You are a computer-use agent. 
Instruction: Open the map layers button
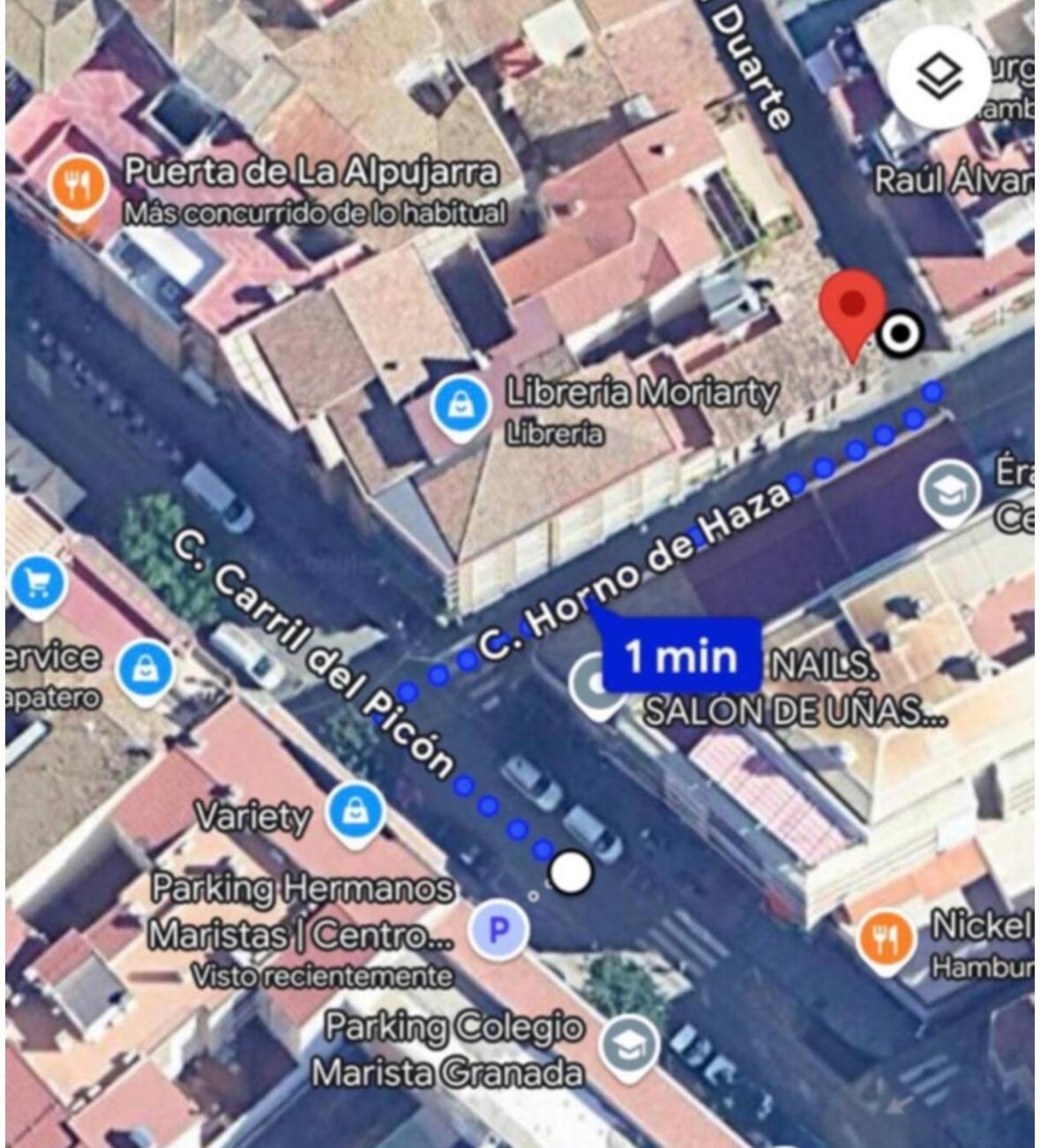click(939, 76)
